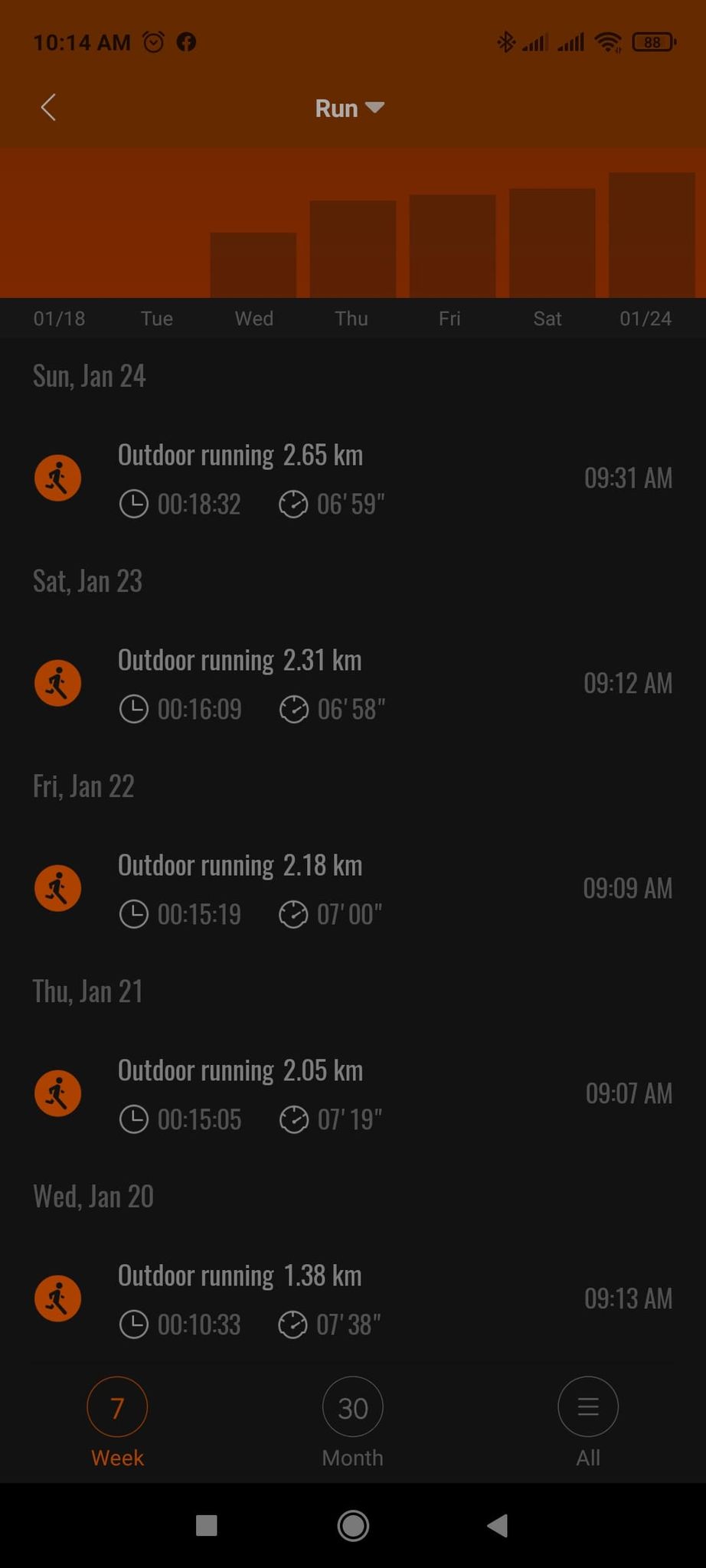Open the Sun, Jan 24 run of 2.65 km

tap(352, 479)
